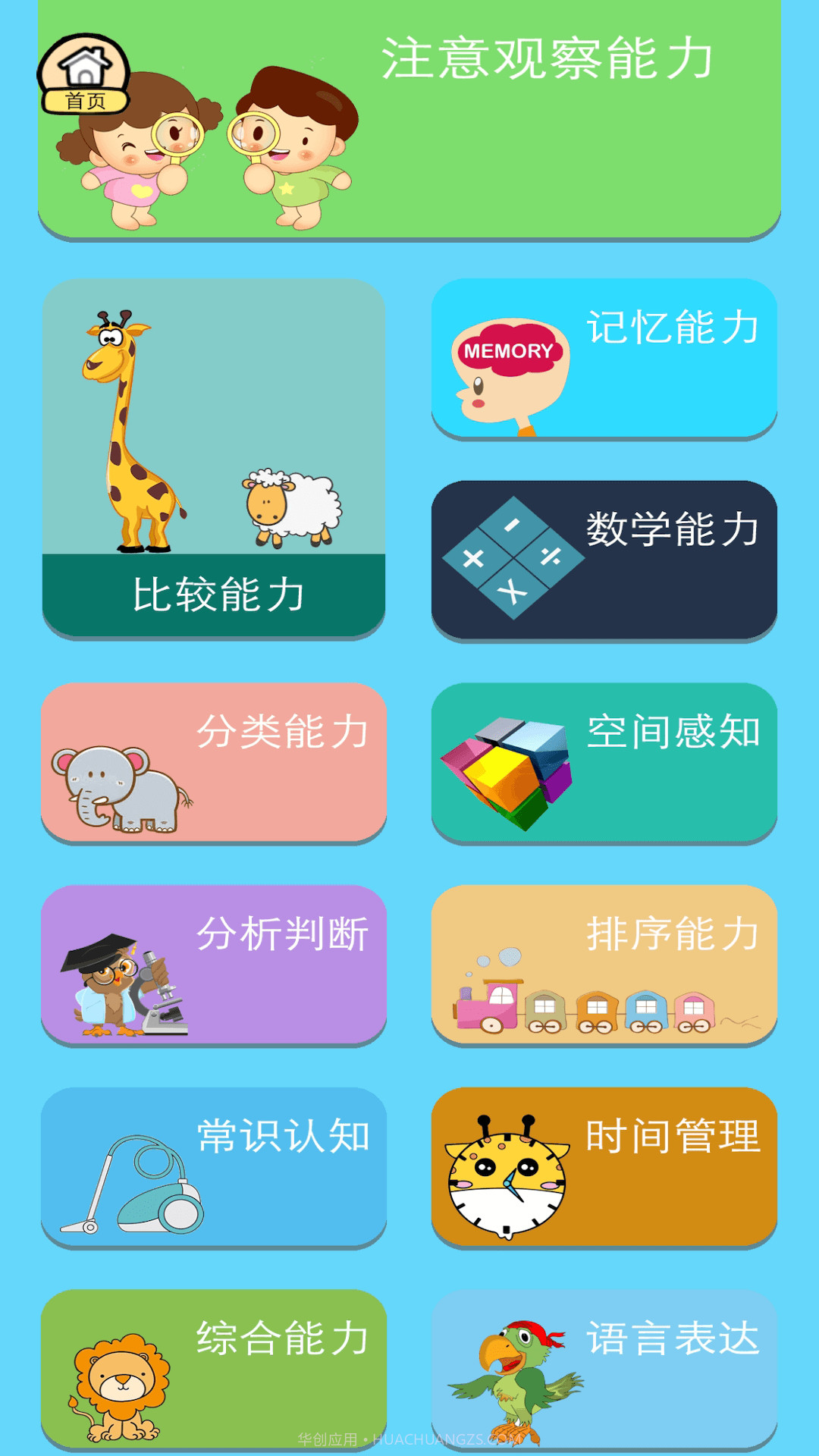Open the 数学能力 category
The height and width of the screenshot is (1456, 819).
[604, 559]
